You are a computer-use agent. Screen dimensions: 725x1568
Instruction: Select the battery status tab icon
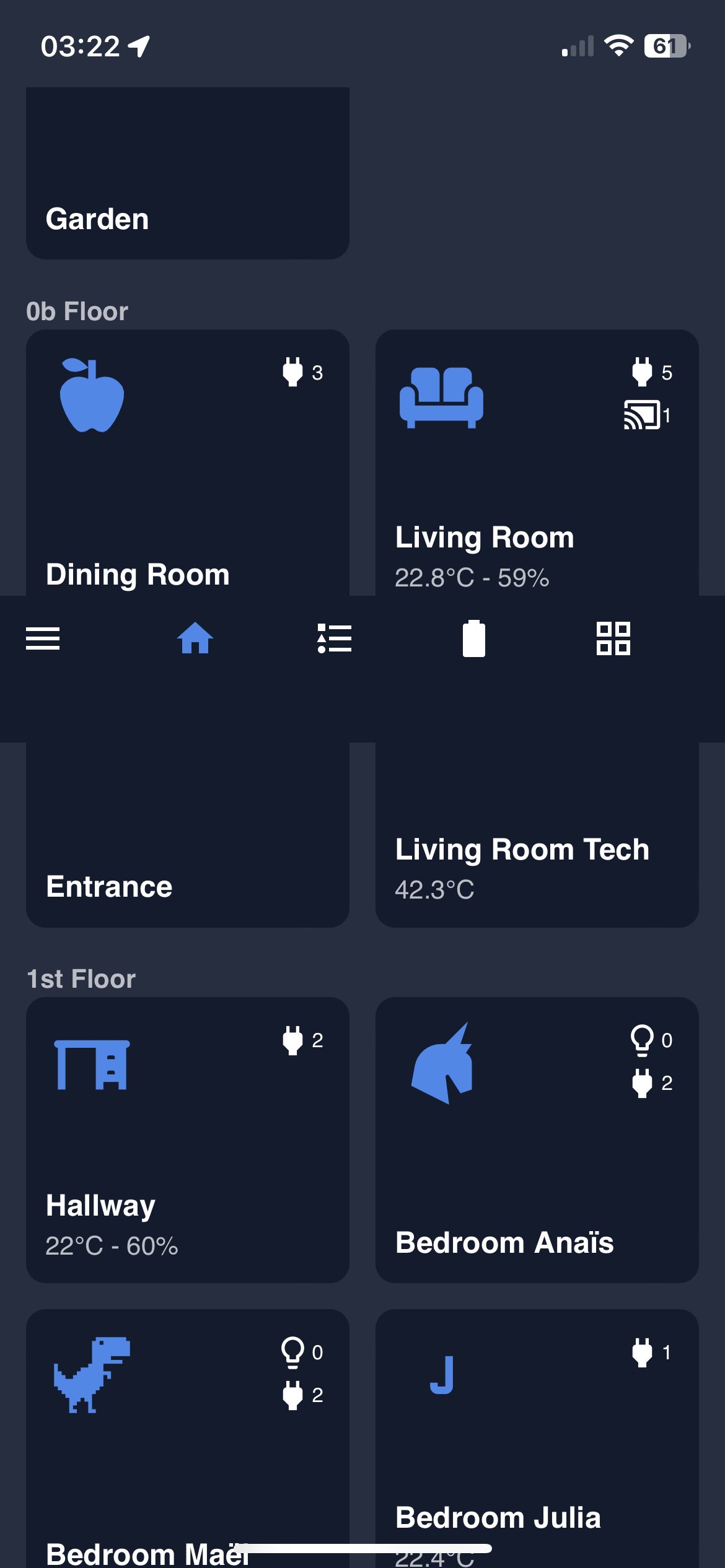click(x=473, y=639)
